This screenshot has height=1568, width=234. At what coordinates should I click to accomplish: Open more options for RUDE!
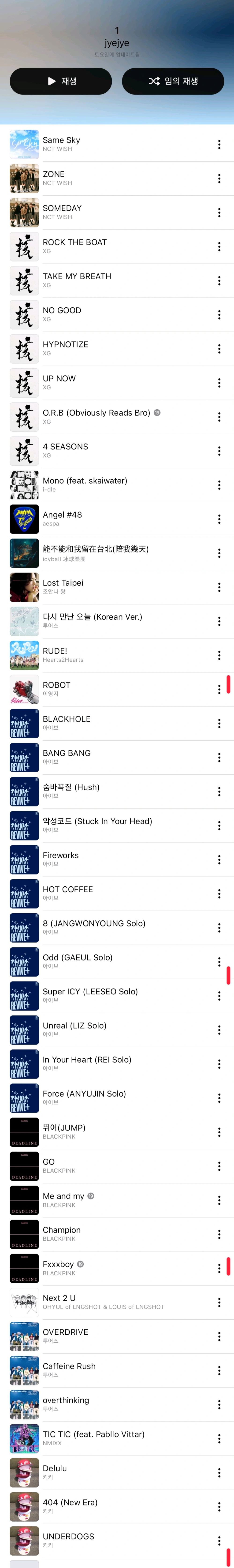pyautogui.click(x=219, y=656)
